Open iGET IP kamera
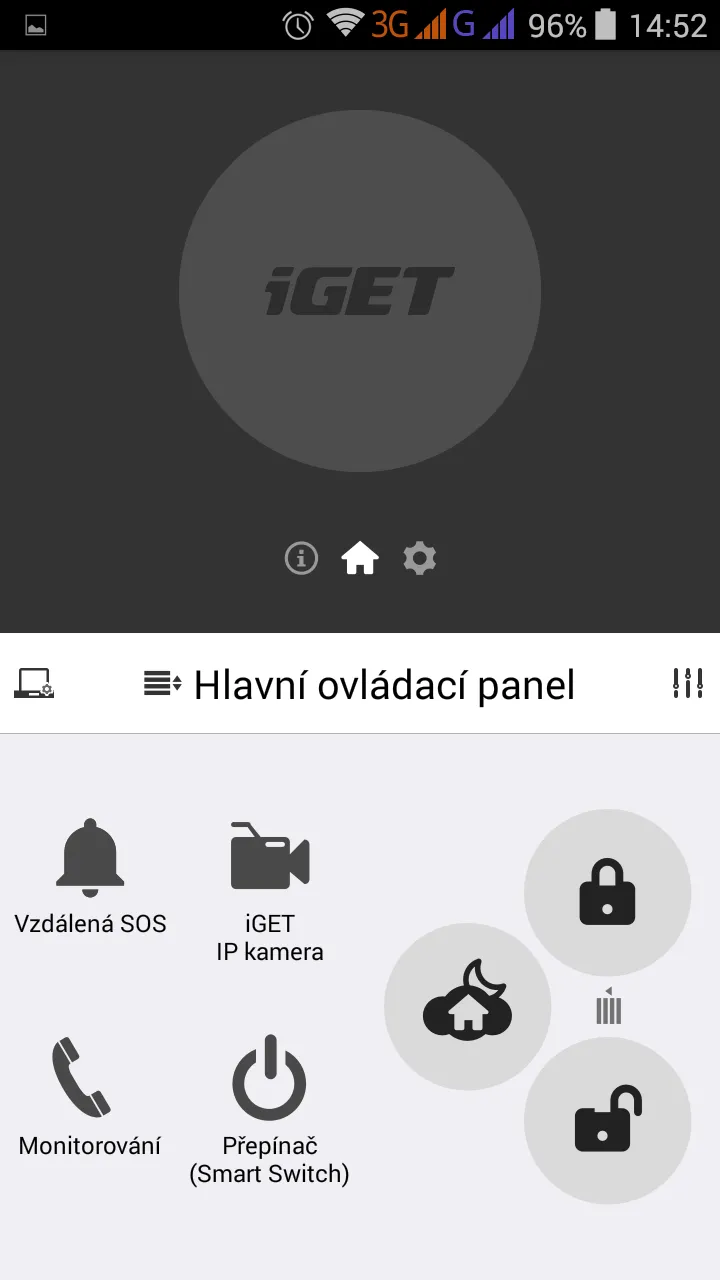This screenshot has height=1280, width=720. pyautogui.click(x=270, y=878)
